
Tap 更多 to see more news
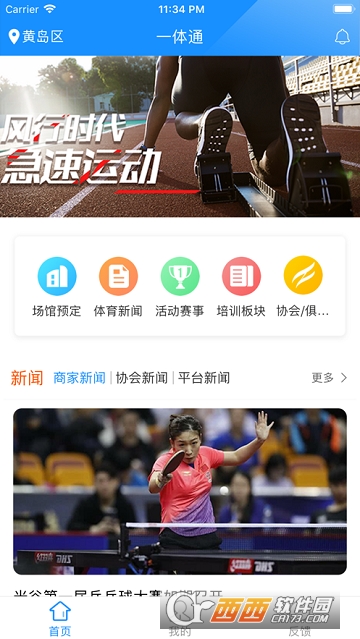(x=329, y=378)
